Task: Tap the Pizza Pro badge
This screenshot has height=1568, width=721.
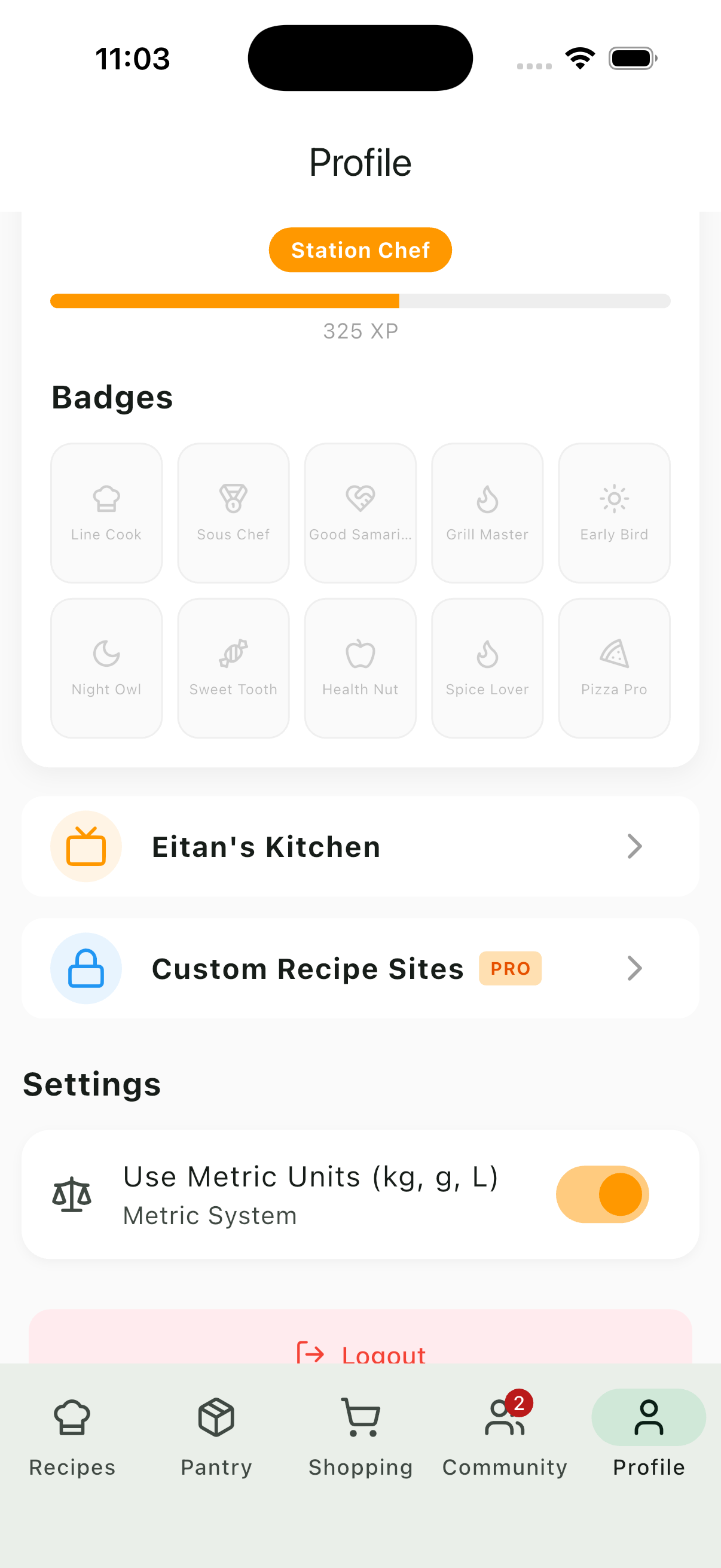Action: pos(614,668)
